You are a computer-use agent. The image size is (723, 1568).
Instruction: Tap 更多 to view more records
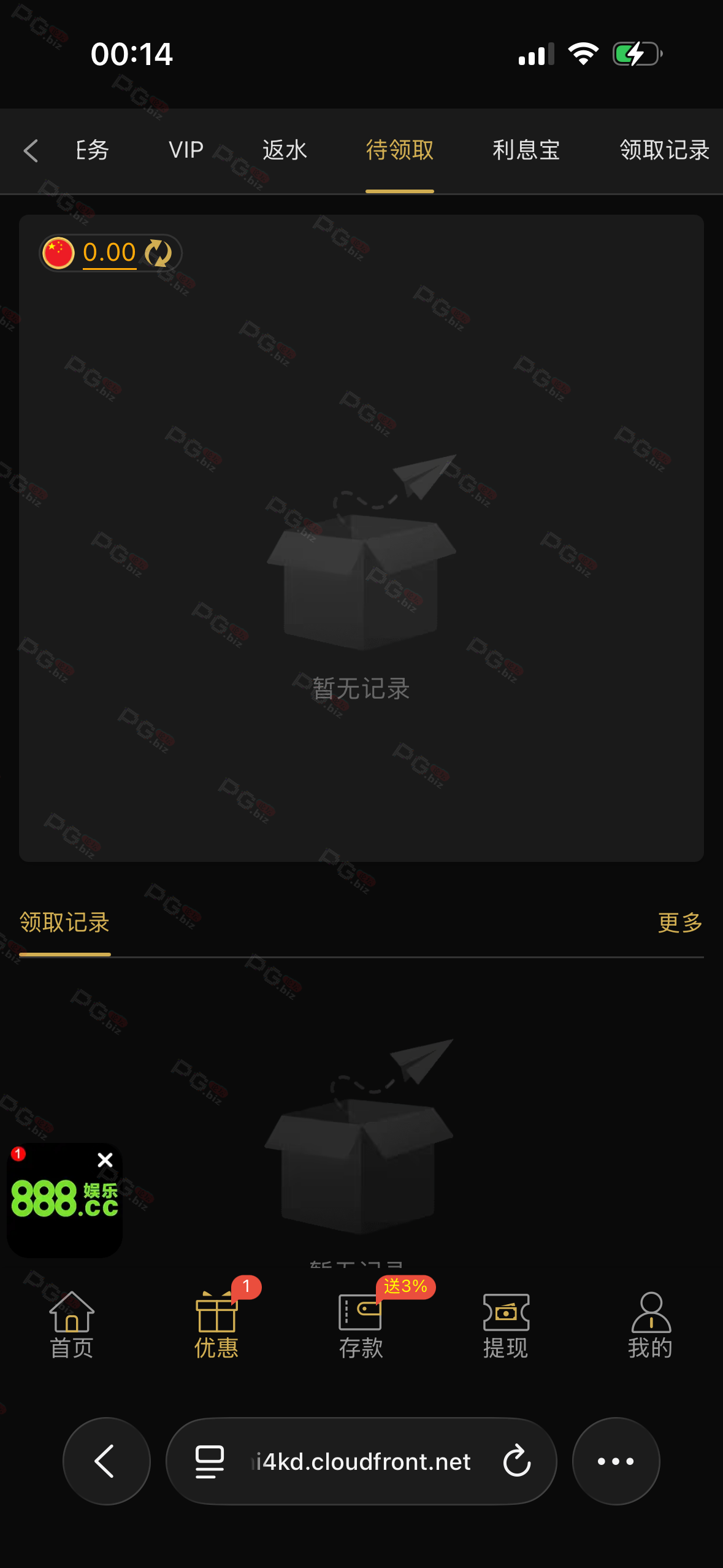coord(679,923)
